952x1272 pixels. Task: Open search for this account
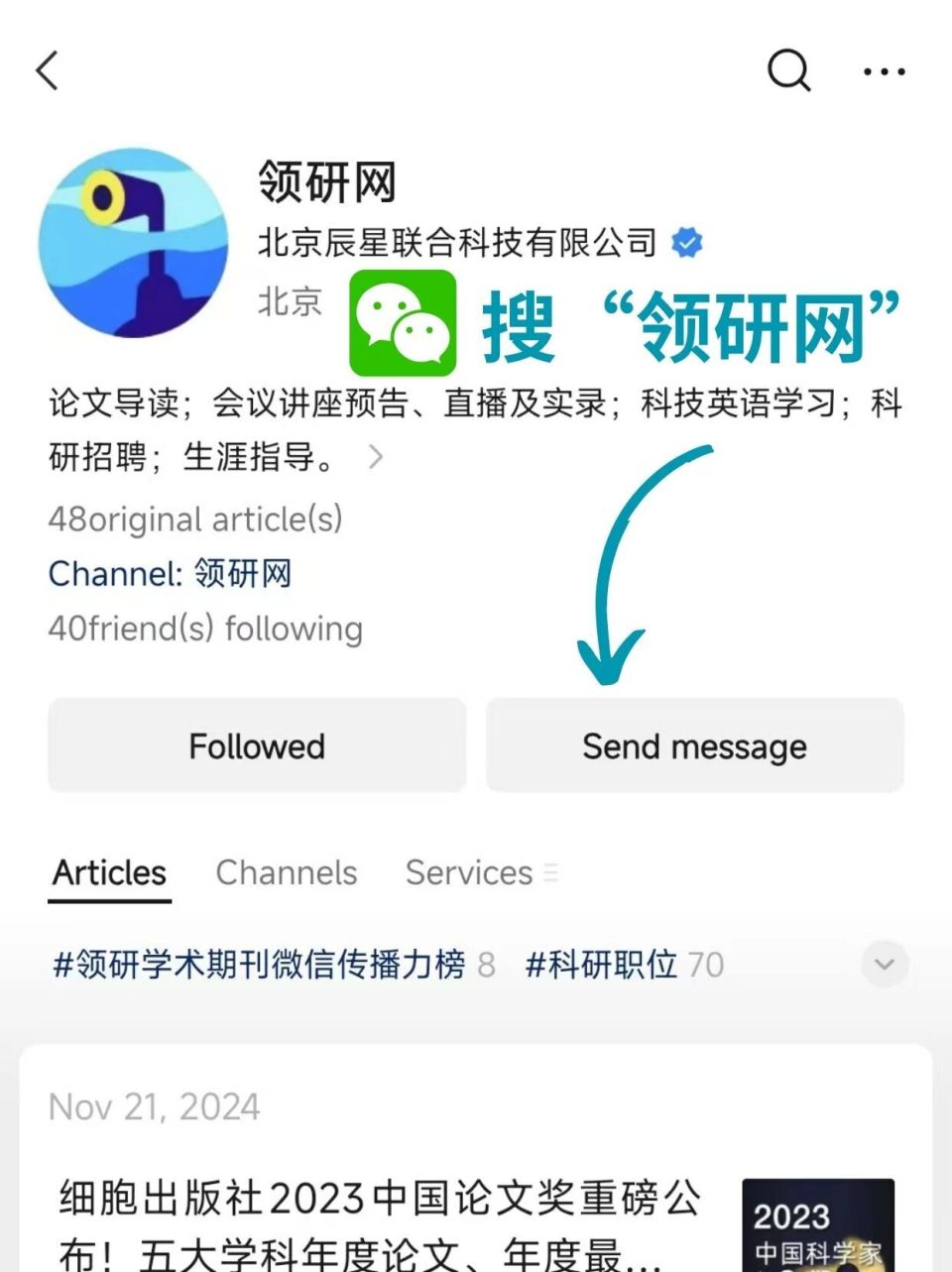tap(787, 71)
